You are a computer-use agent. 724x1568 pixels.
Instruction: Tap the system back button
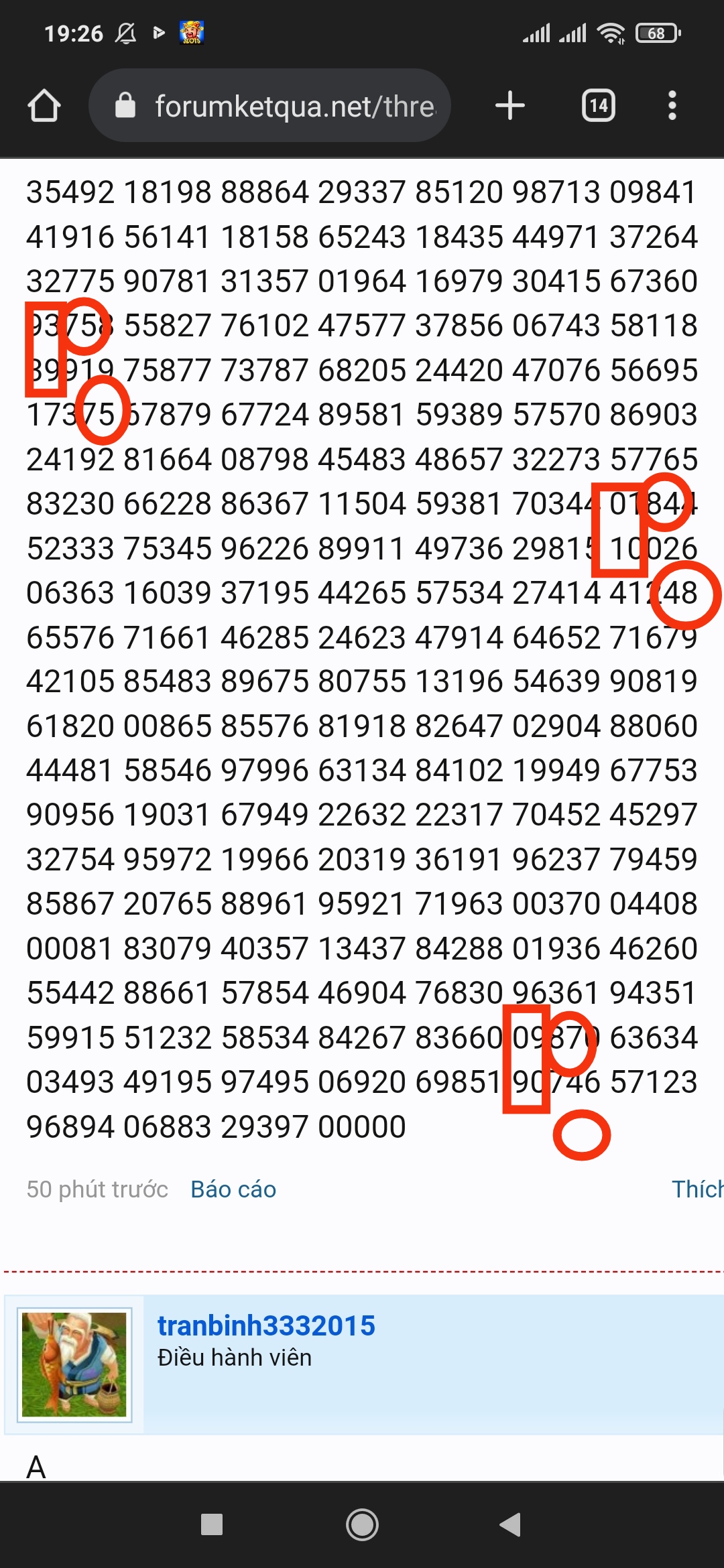[511, 1524]
